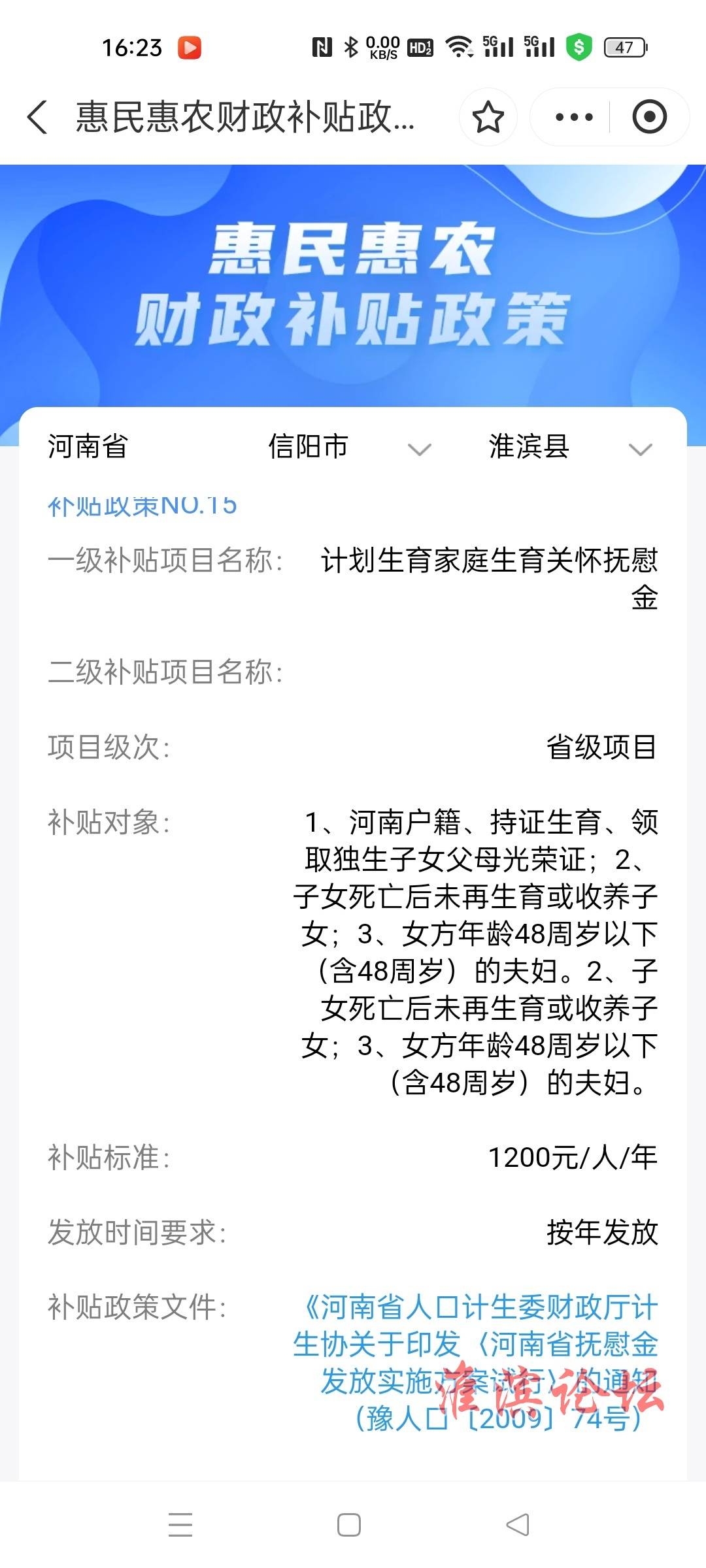
Task: Go back using the top-left arrow
Action: click(x=38, y=118)
